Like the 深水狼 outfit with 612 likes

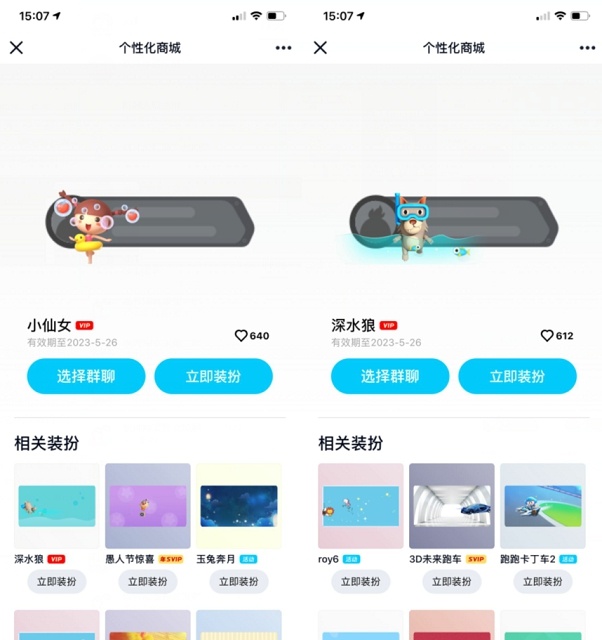coord(546,336)
